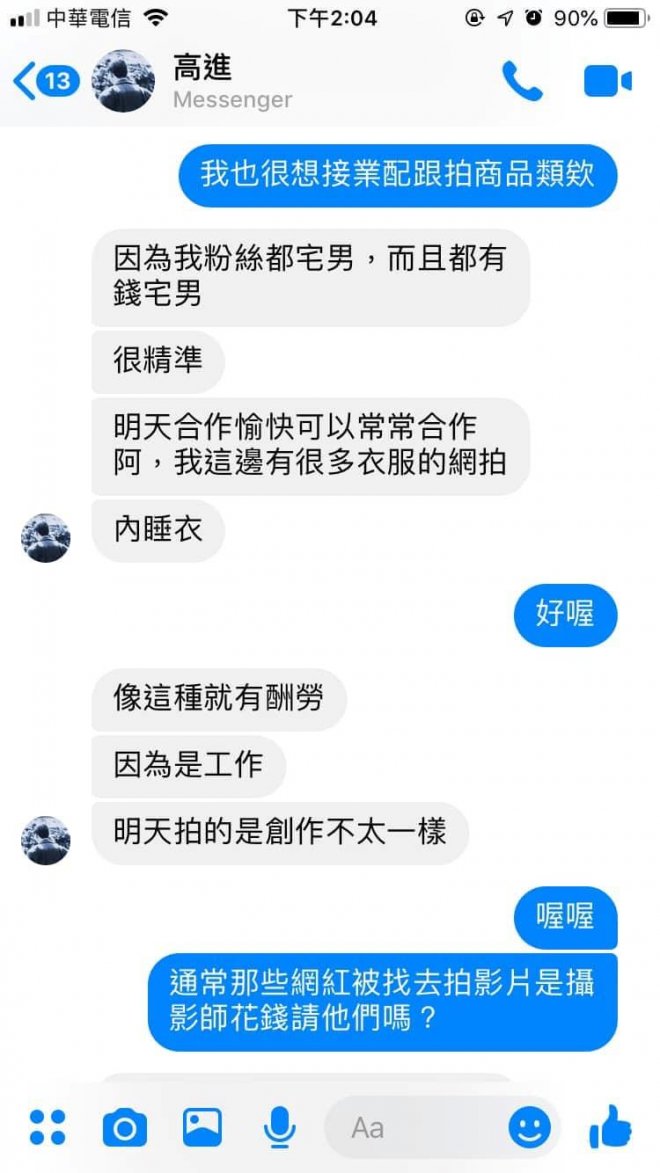The width and height of the screenshot is (660, 1173).
Task: Go back to the chat list
Action: point(45,81)
